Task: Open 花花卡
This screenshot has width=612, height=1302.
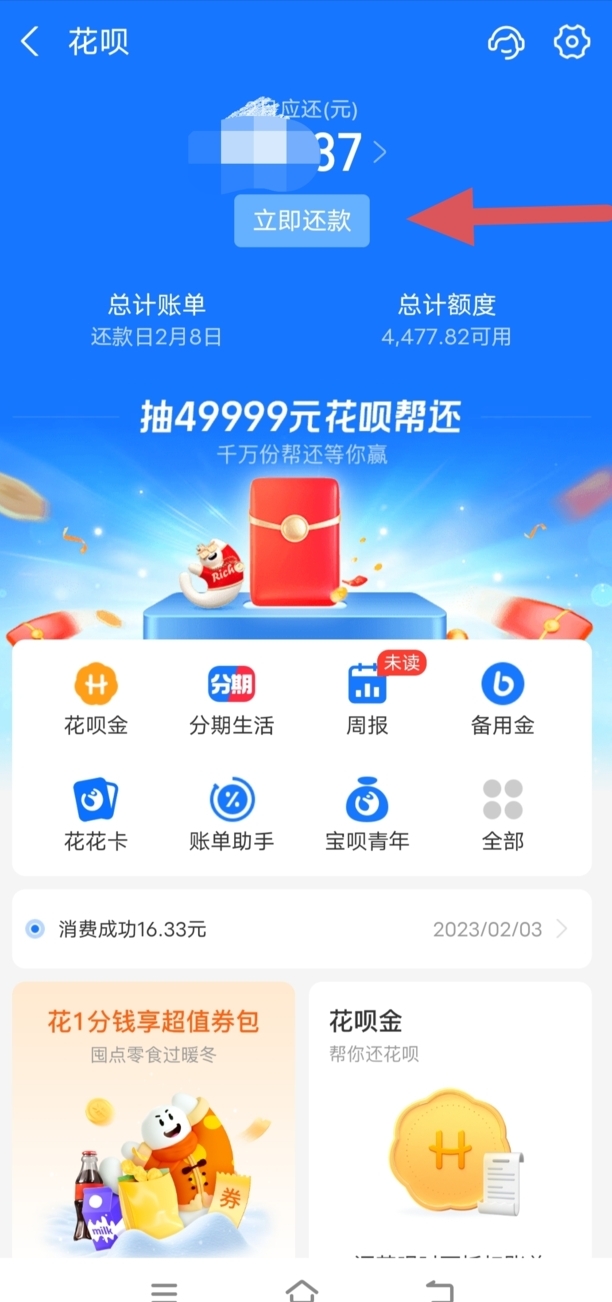Action: (x=96, y=815)
